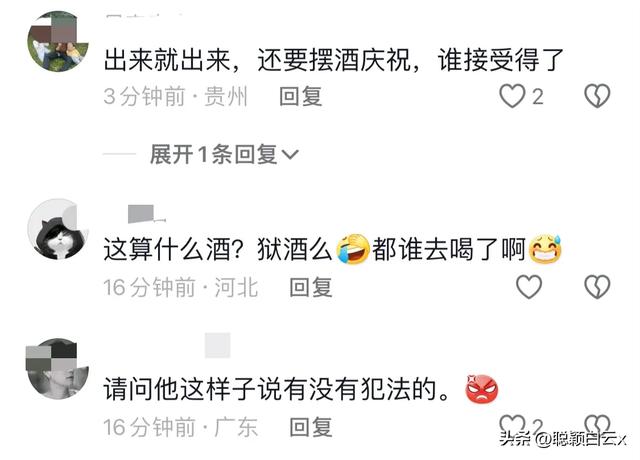Viewport: 640px width, 460px height.
Task: Dislike the Hebei comment about 狱酒
Action: [x=597, y=287]
